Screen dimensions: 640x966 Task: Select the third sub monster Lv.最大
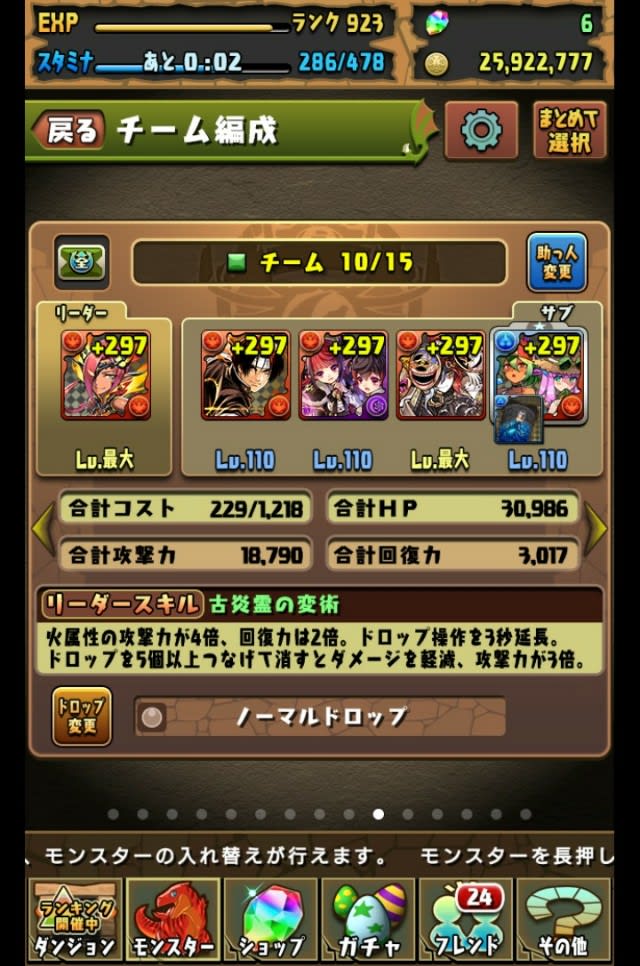tap(440, 375)
